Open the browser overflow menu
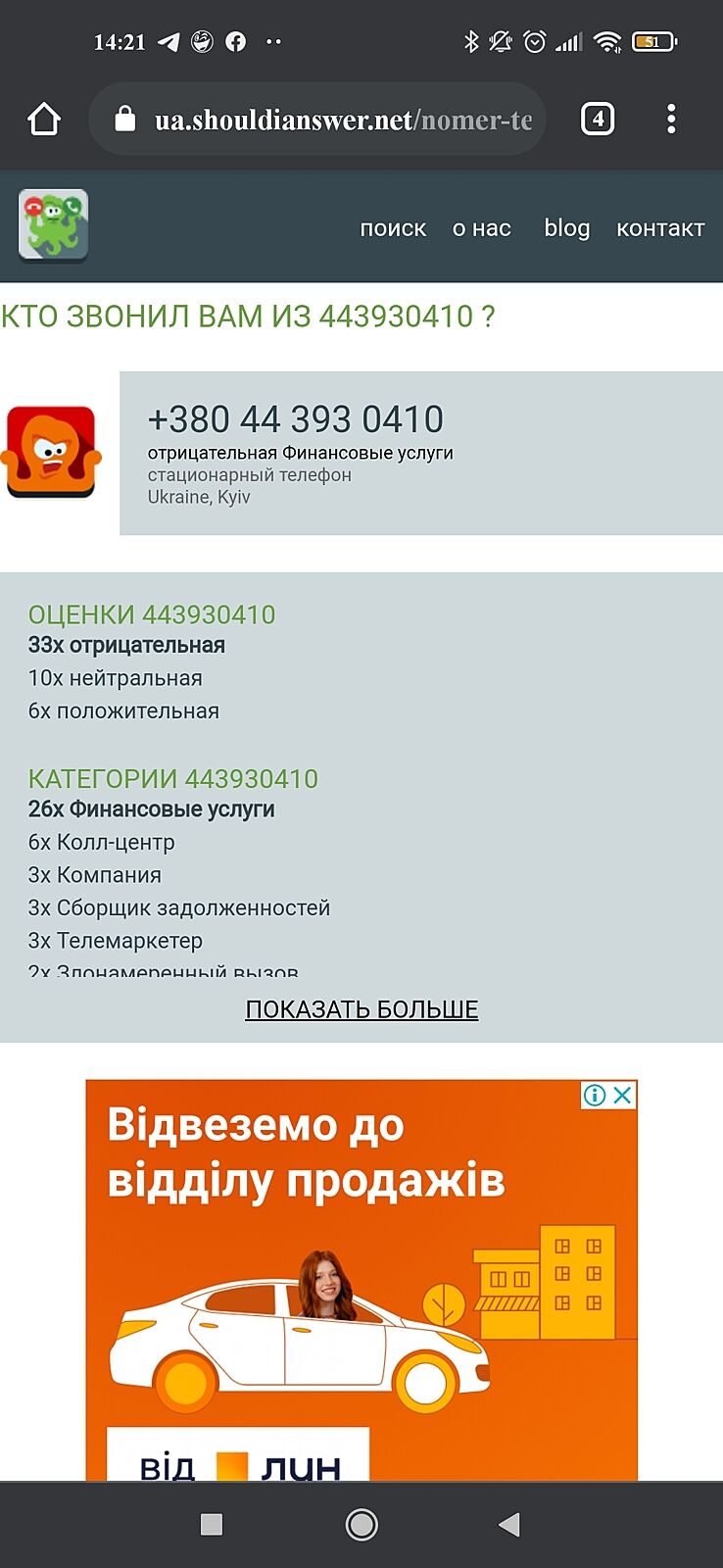Screen dimensions: 723x1568 point(671,120)
